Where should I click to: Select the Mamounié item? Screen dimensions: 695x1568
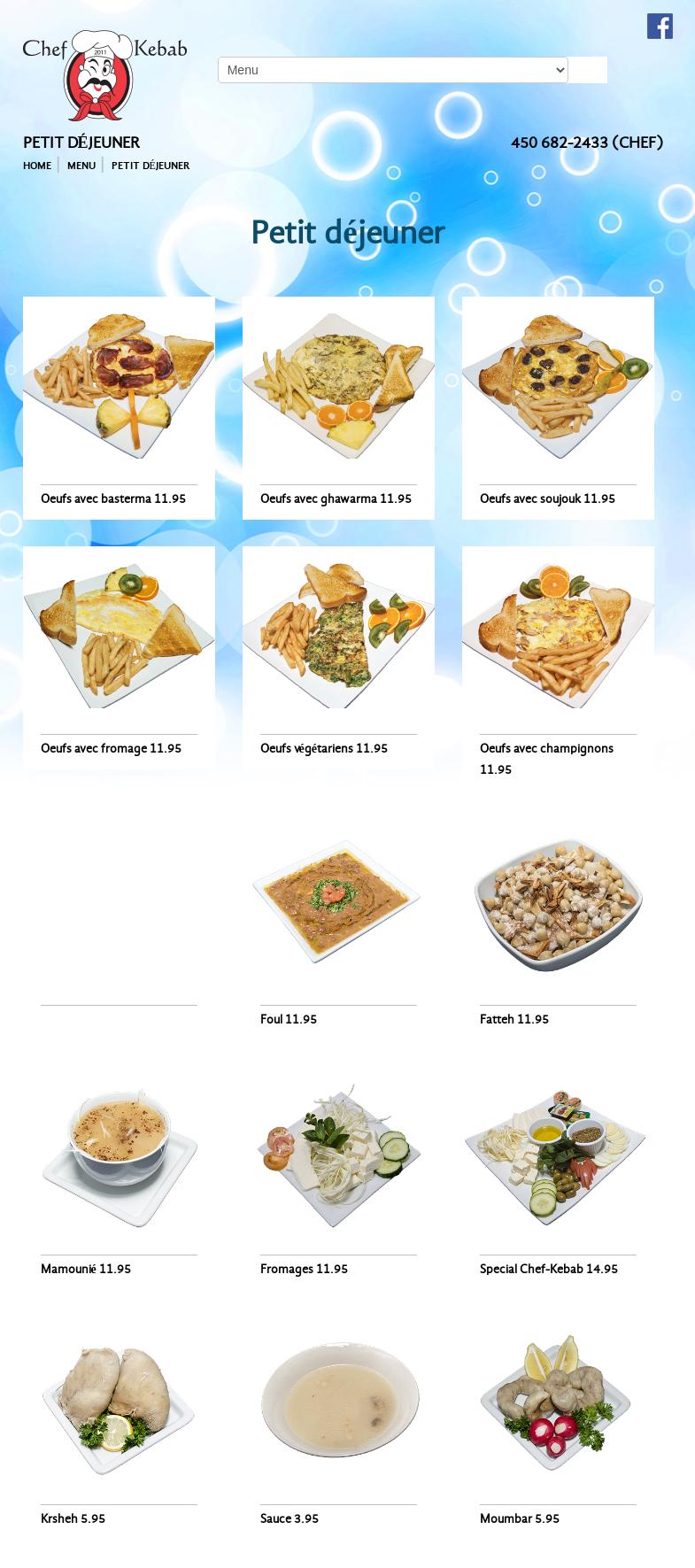(119, 1178)
